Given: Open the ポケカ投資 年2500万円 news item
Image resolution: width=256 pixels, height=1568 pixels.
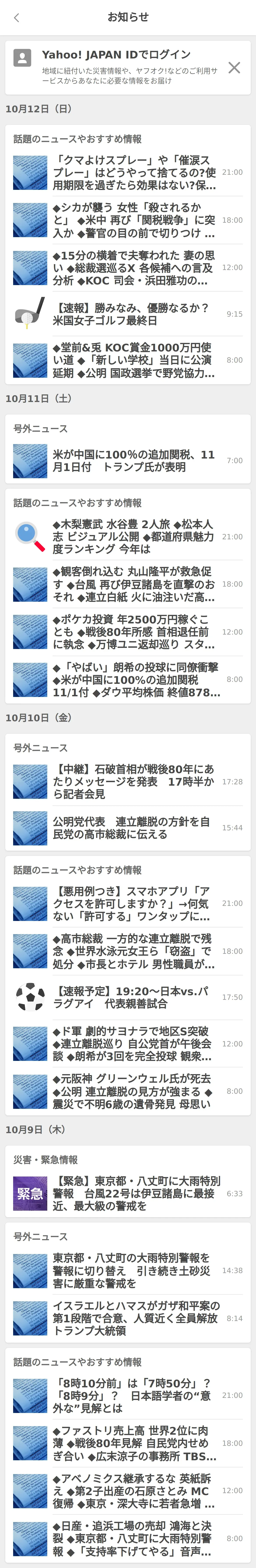Looking at the screenshot, I should tap(134, 632).
